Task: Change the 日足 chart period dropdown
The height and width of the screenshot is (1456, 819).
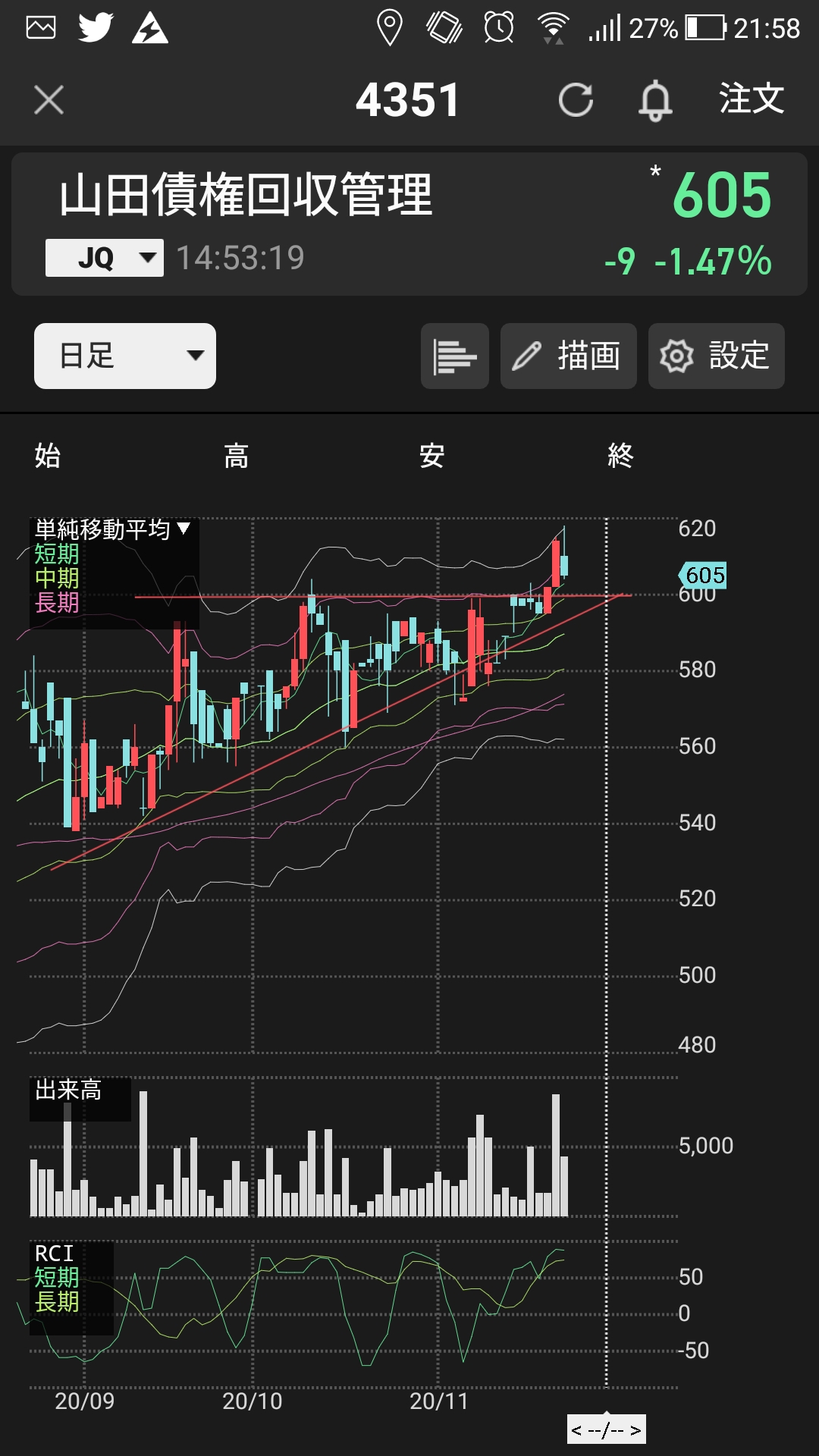Action: pyautogui.click(x=125, y=356)
